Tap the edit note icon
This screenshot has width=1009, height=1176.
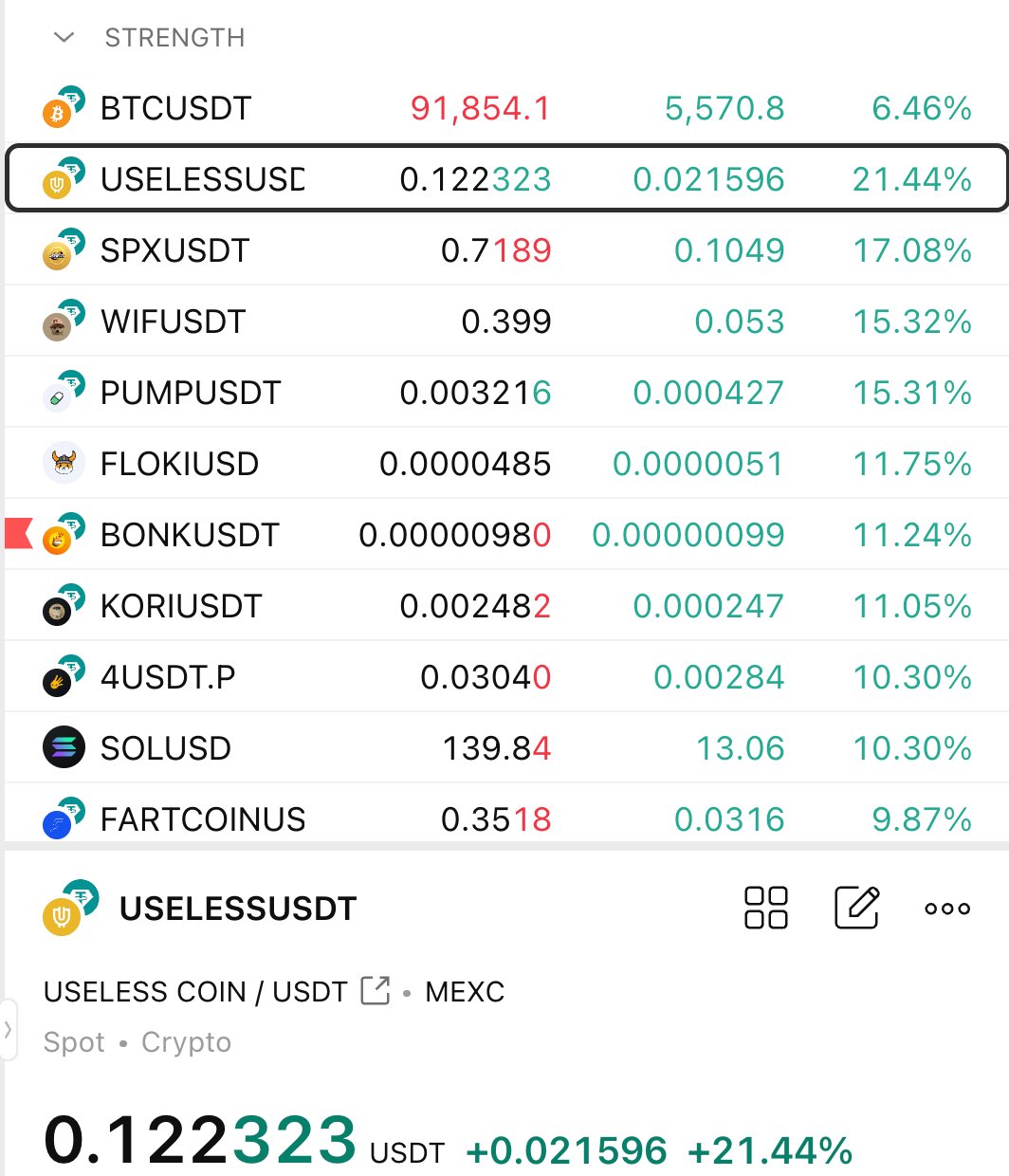click(856, 908)
